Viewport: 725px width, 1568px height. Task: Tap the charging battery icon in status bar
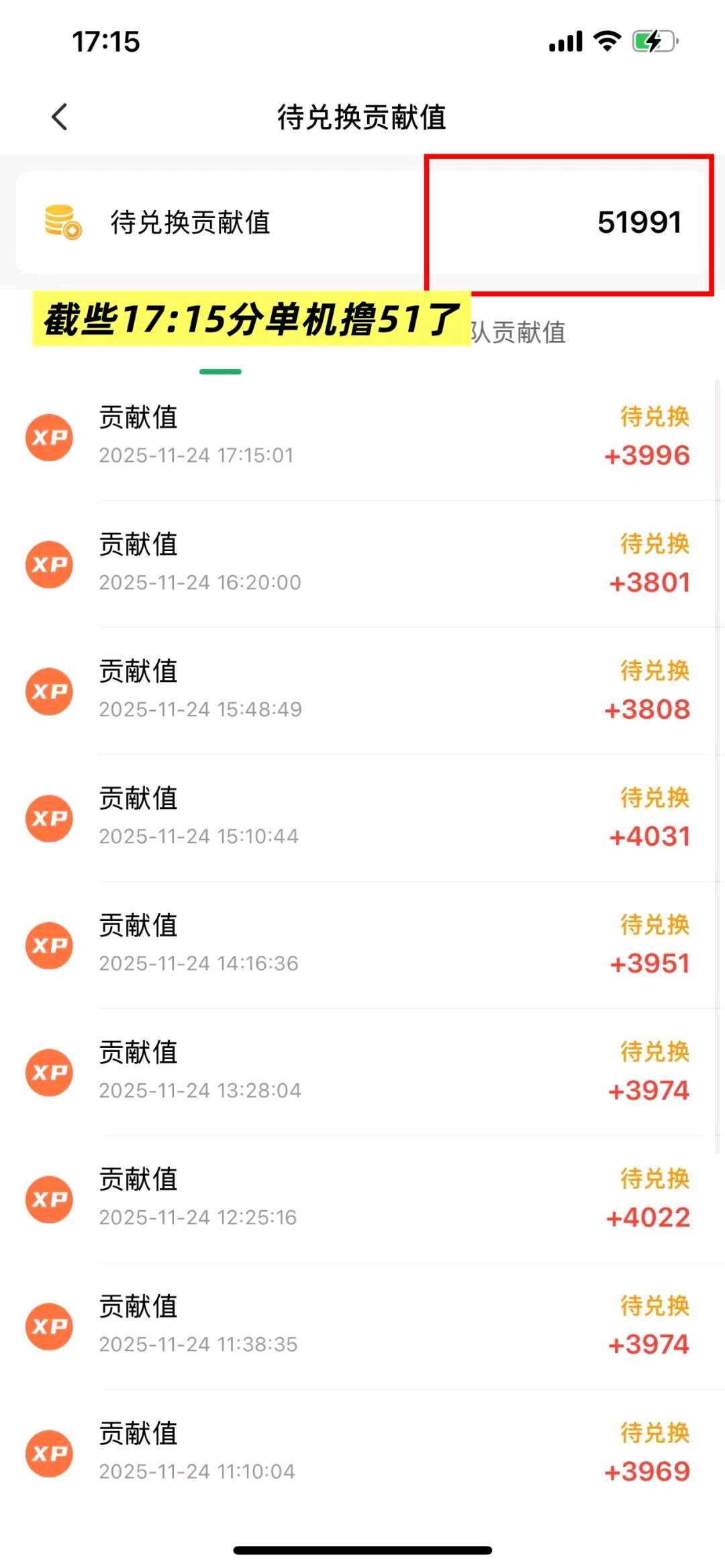click(x=652, y=42)
